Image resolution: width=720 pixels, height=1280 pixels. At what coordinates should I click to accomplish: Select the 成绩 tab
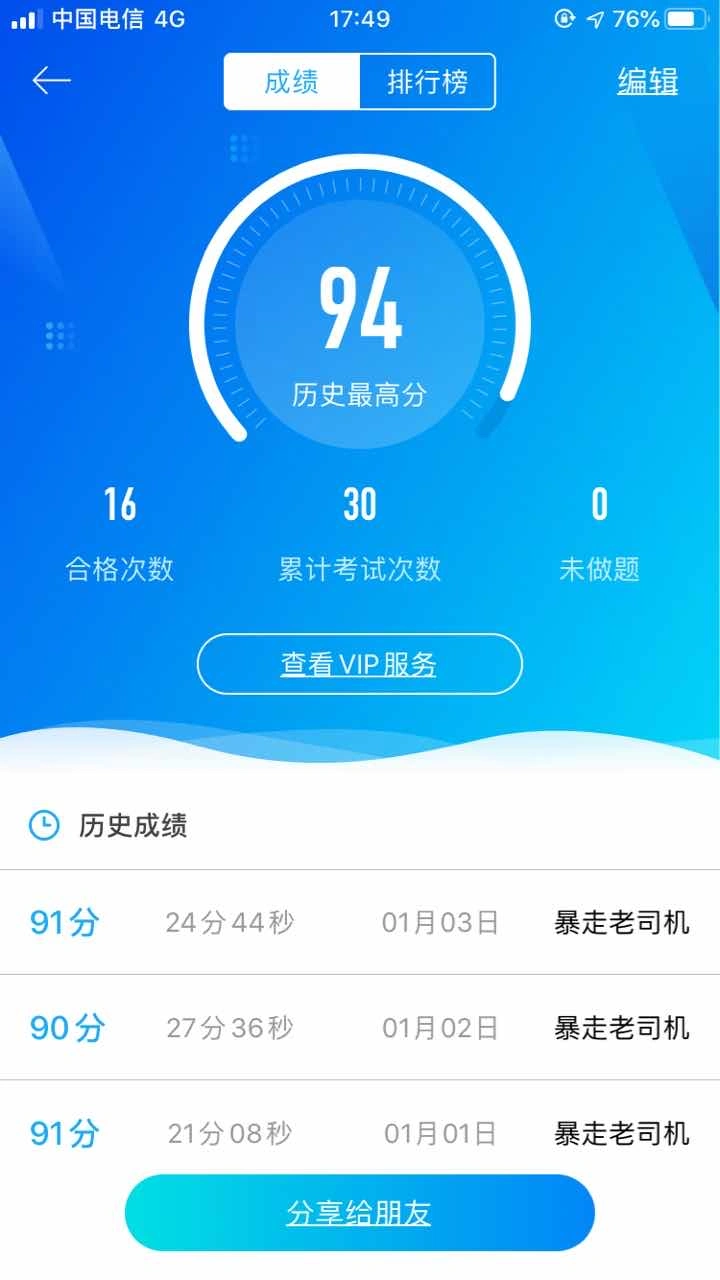(x=292, y=82)
